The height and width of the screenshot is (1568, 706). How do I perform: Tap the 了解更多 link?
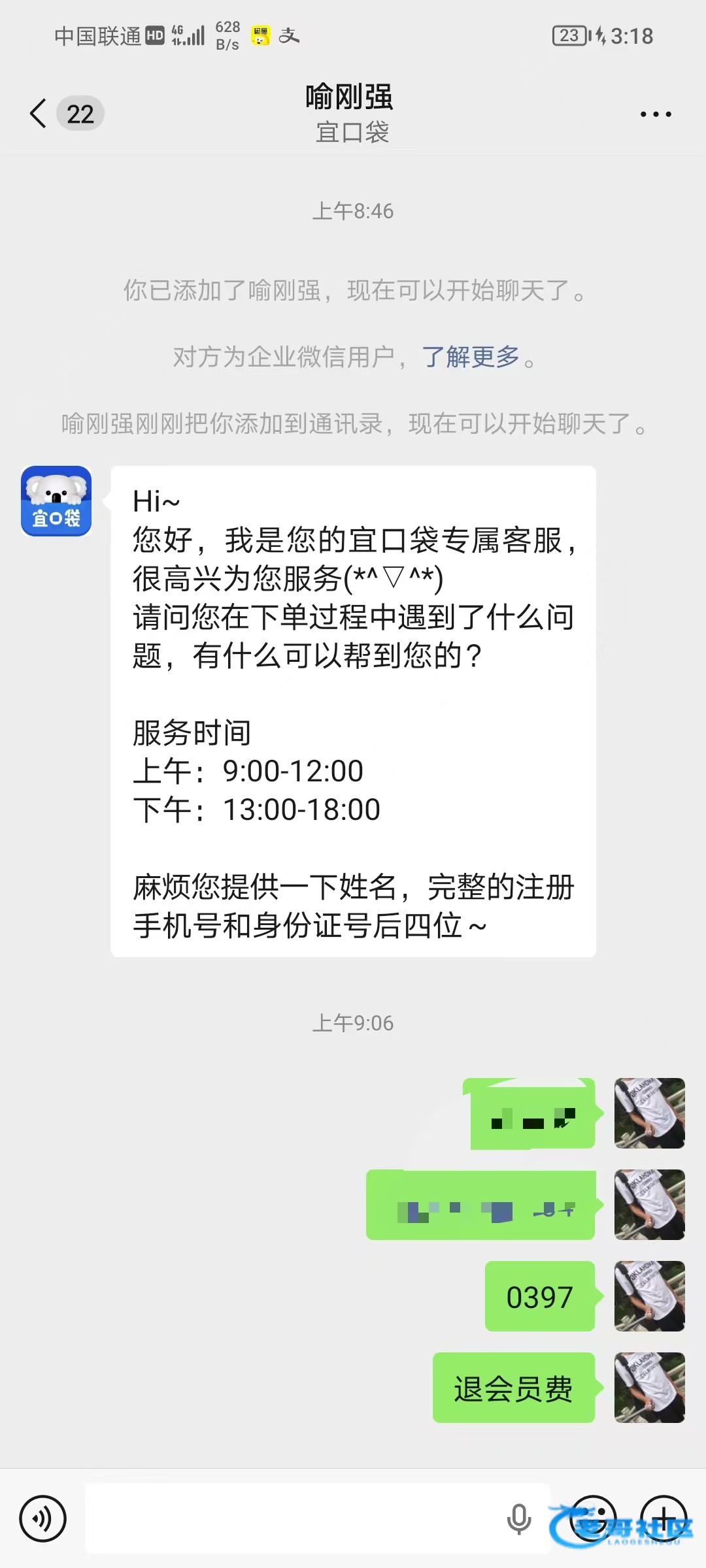tap(471, 357)
